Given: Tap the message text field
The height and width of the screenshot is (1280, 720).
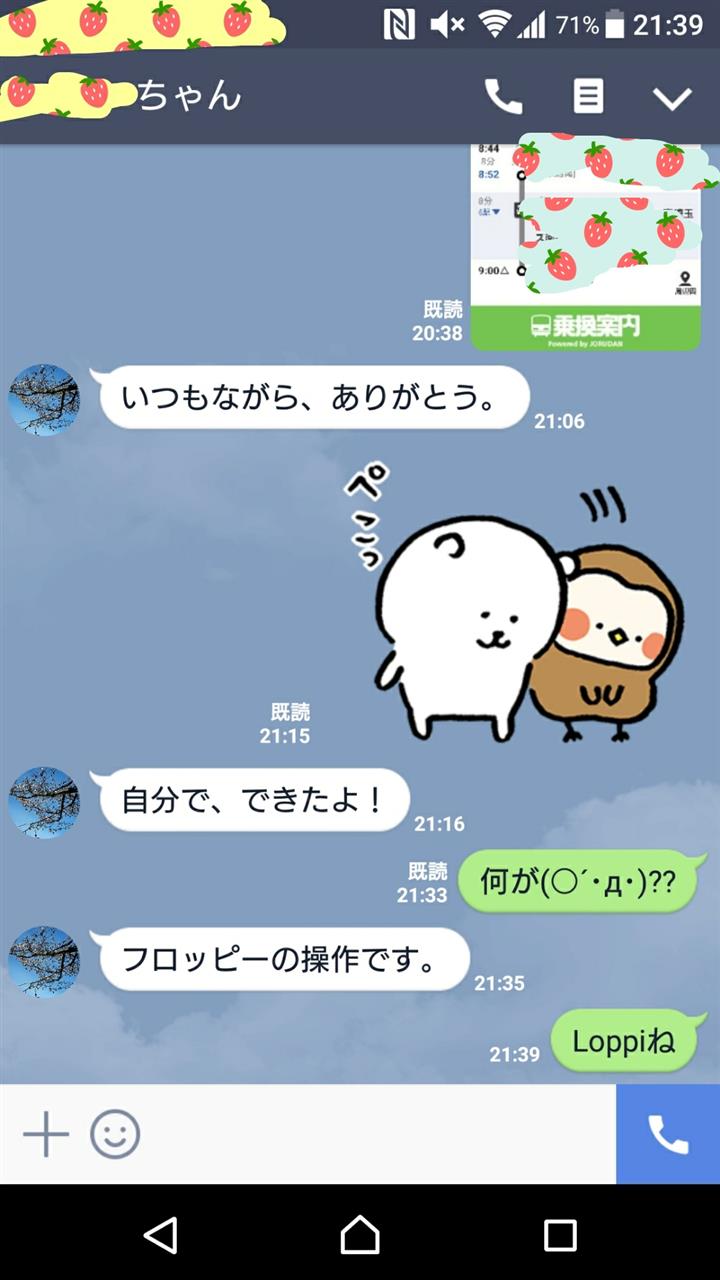Looking at the screenshot, I should pos(380,1134).
